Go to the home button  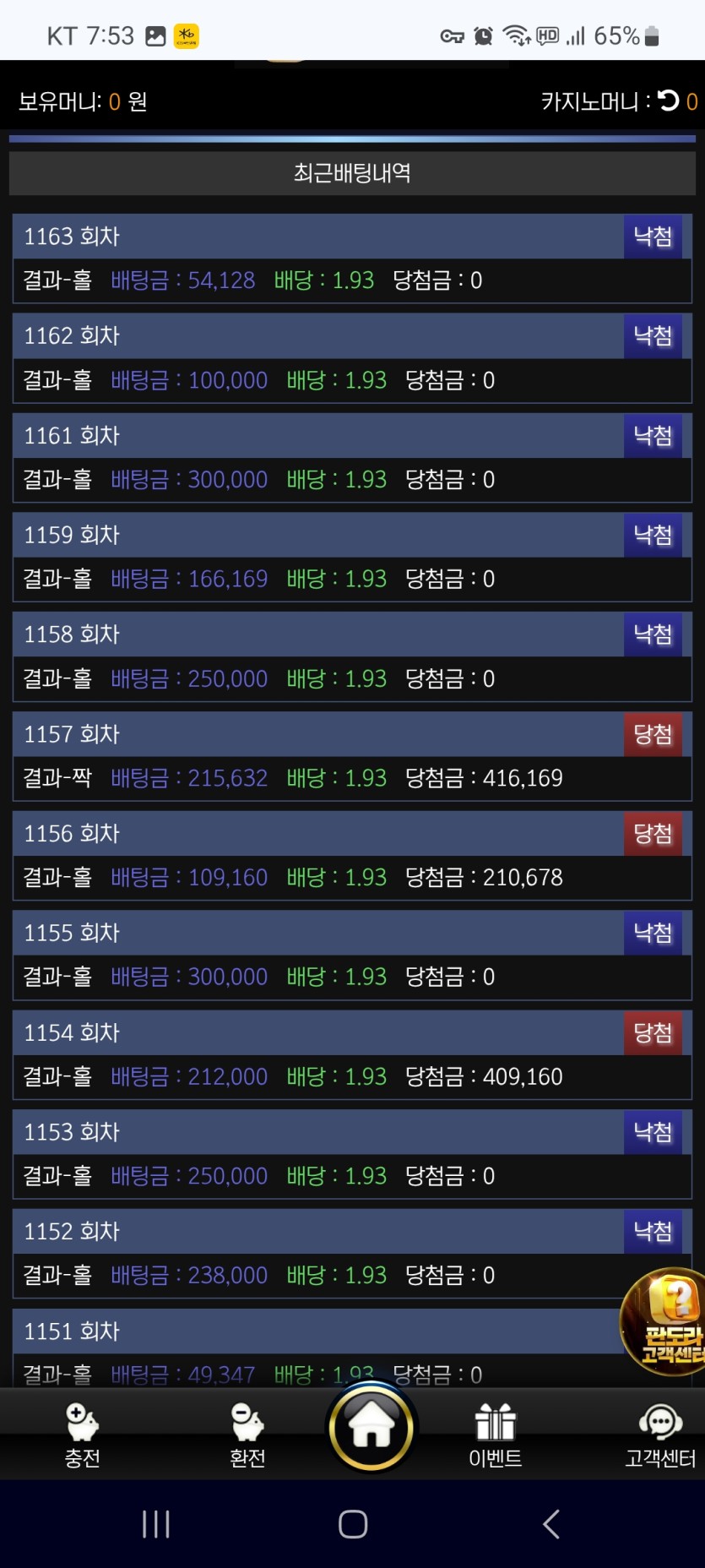(371, 1427)
